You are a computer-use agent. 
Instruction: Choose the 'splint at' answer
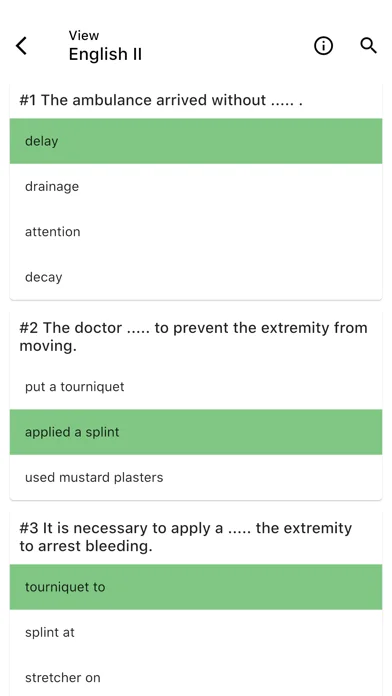(196, 632)
